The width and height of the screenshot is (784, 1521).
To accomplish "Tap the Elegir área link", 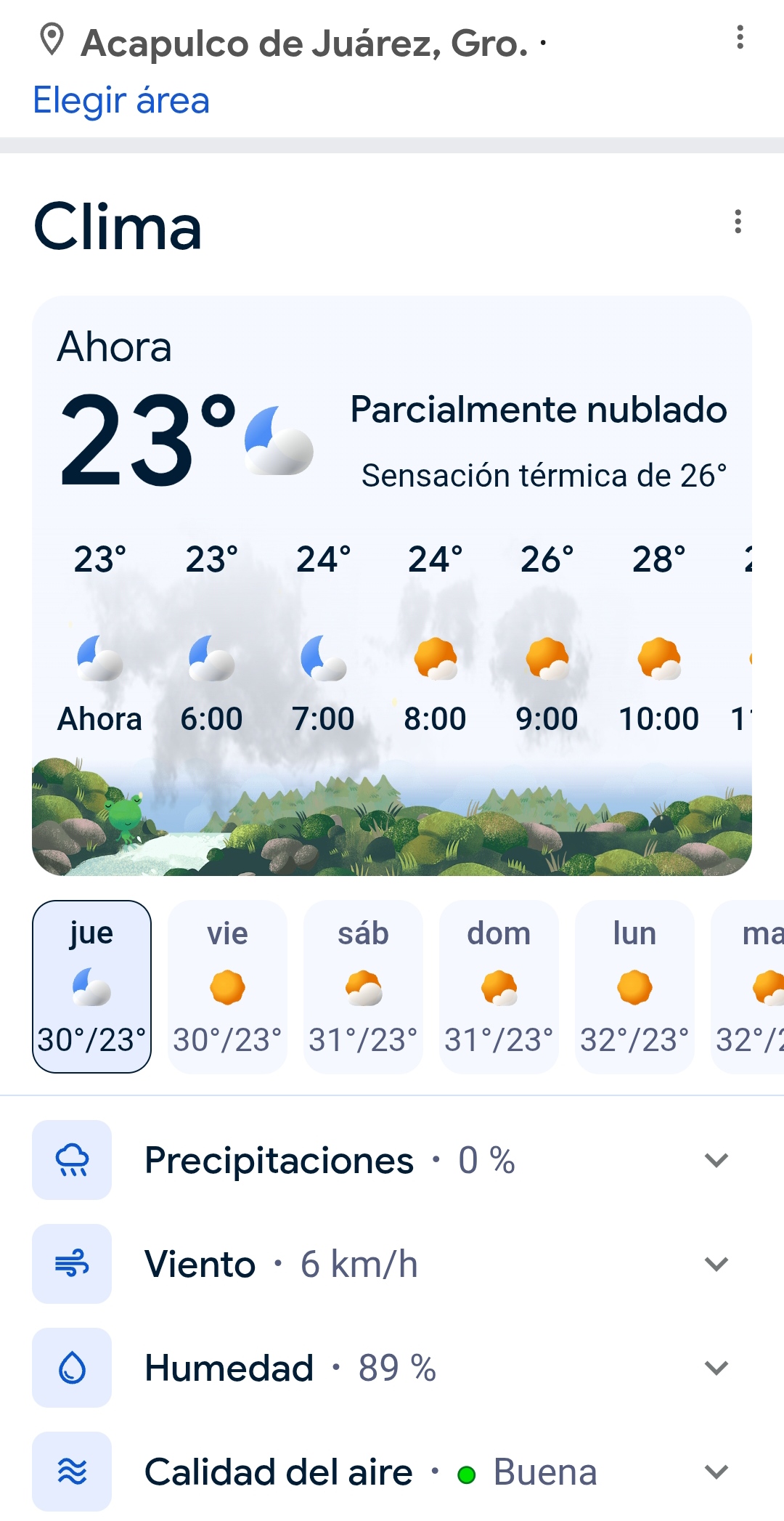I will click(121, 100).
